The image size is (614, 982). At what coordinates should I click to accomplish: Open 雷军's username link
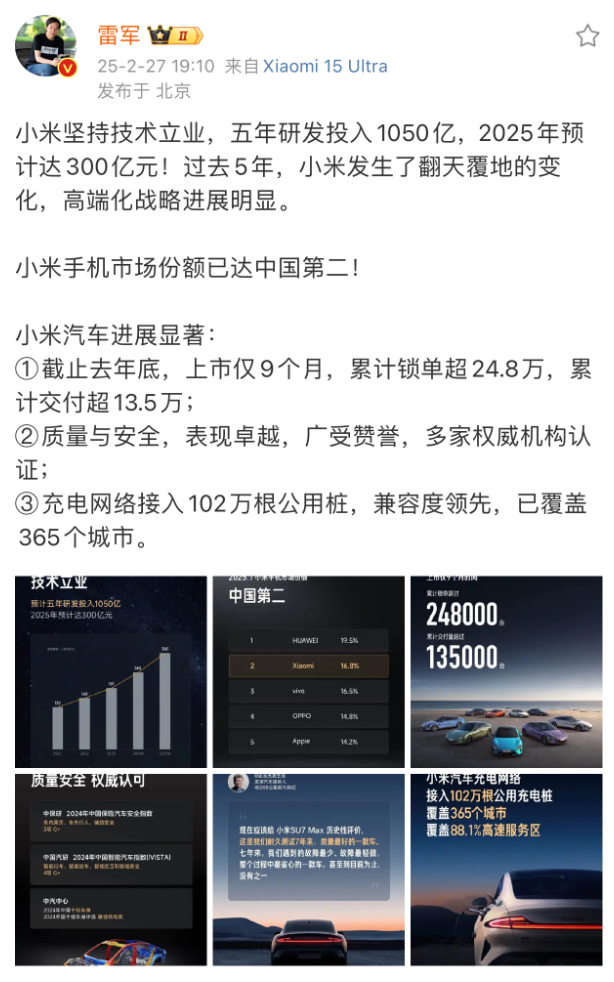tap(118, 35)
